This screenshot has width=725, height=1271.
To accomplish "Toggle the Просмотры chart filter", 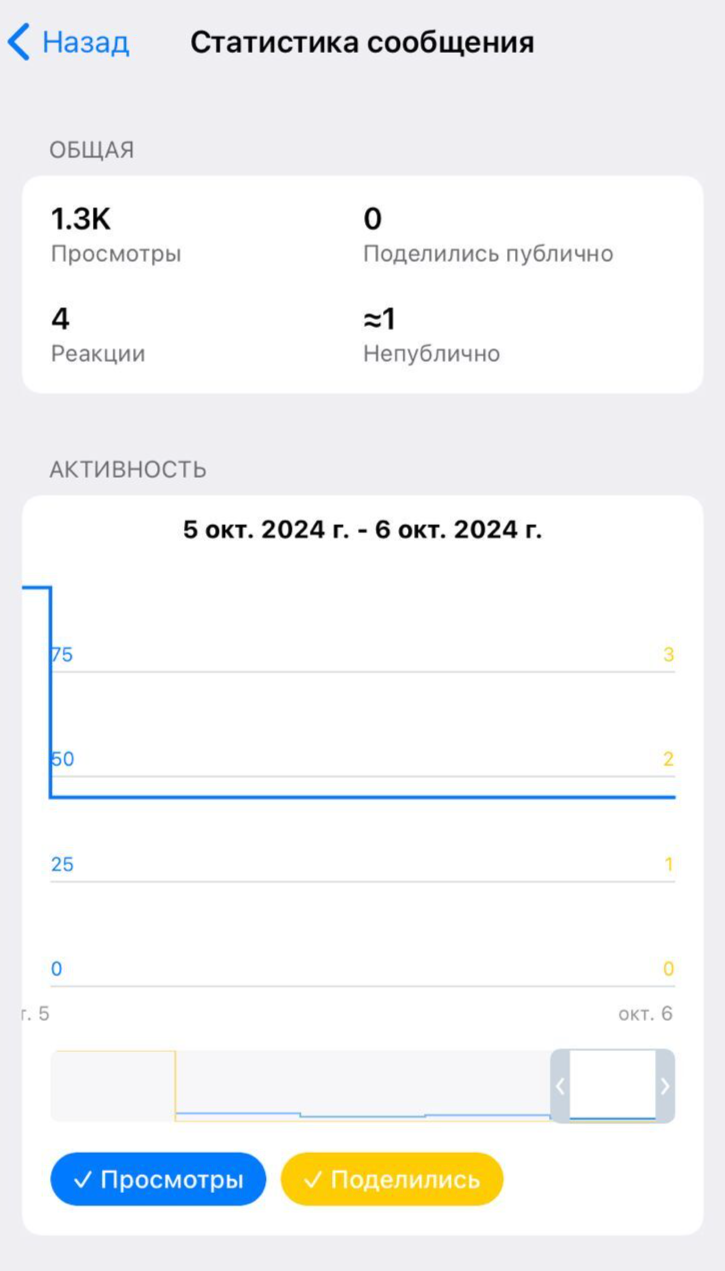I will tap(158, 1179).
